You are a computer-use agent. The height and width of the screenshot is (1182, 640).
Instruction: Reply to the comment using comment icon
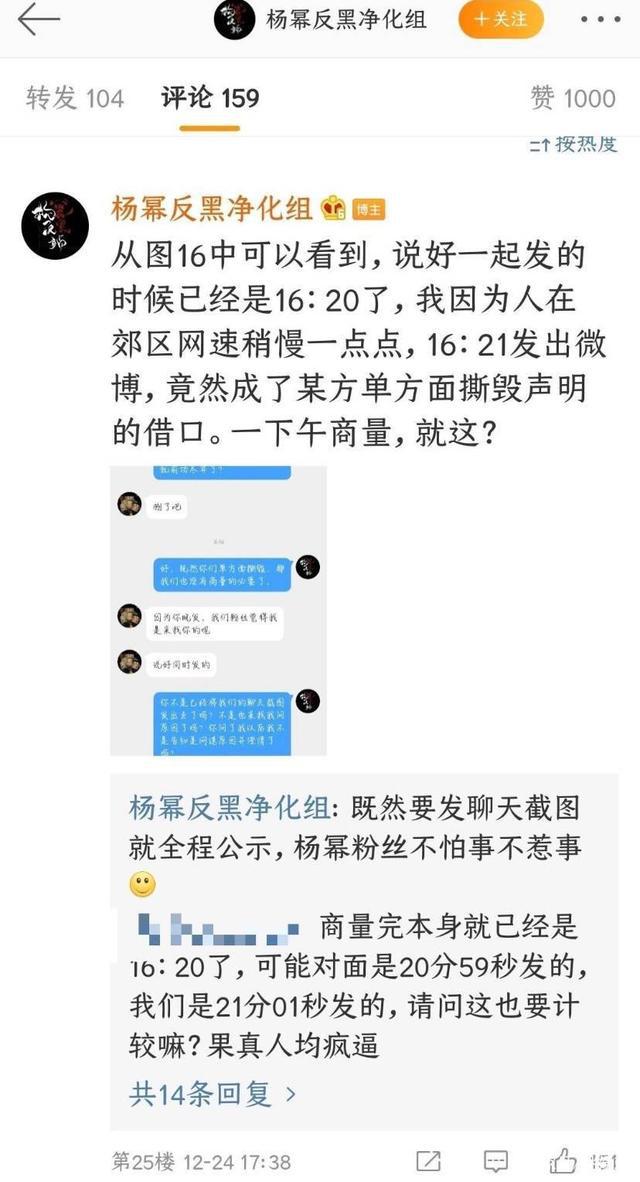point(495,1161)
